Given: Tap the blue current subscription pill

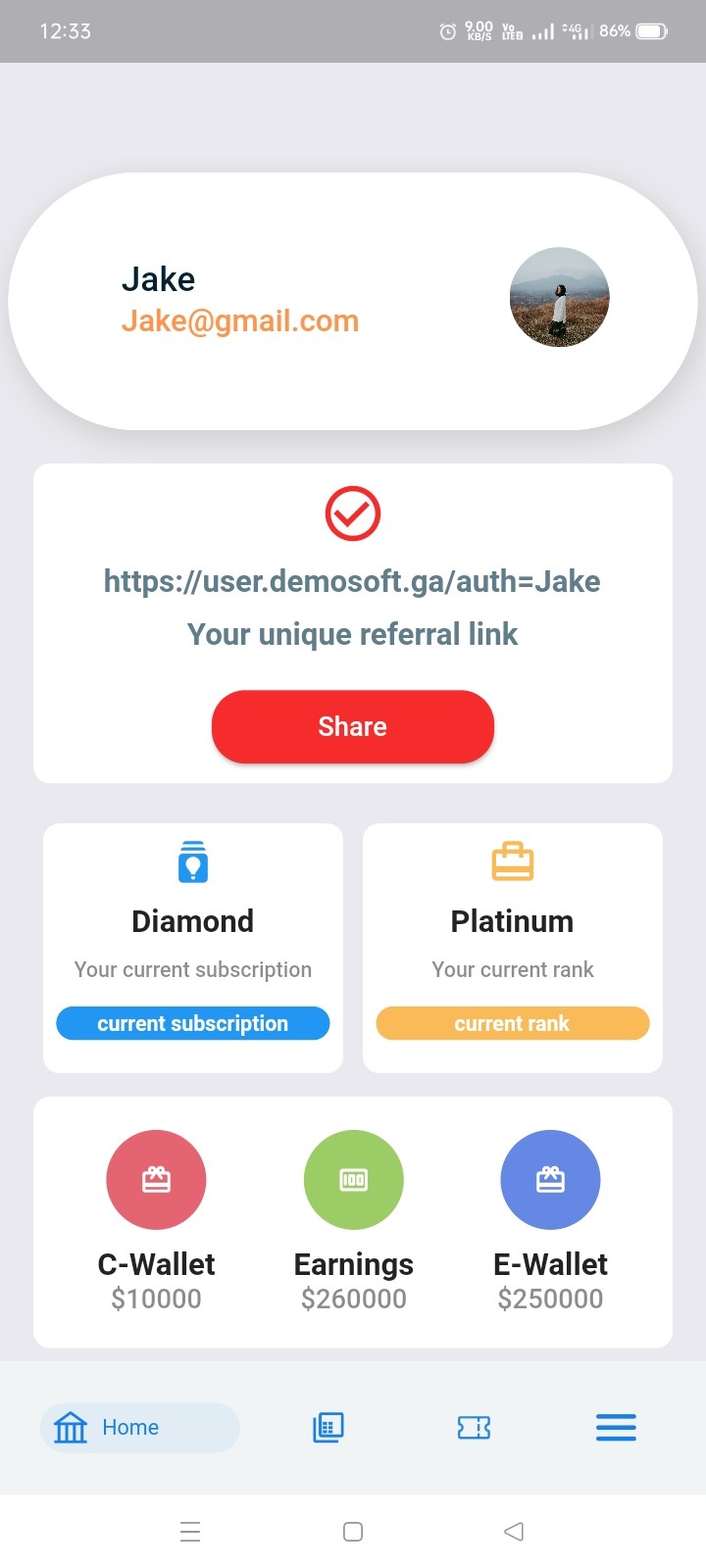Looking at the screenshot, I should pyautogui.click(x=192, y=1023).
